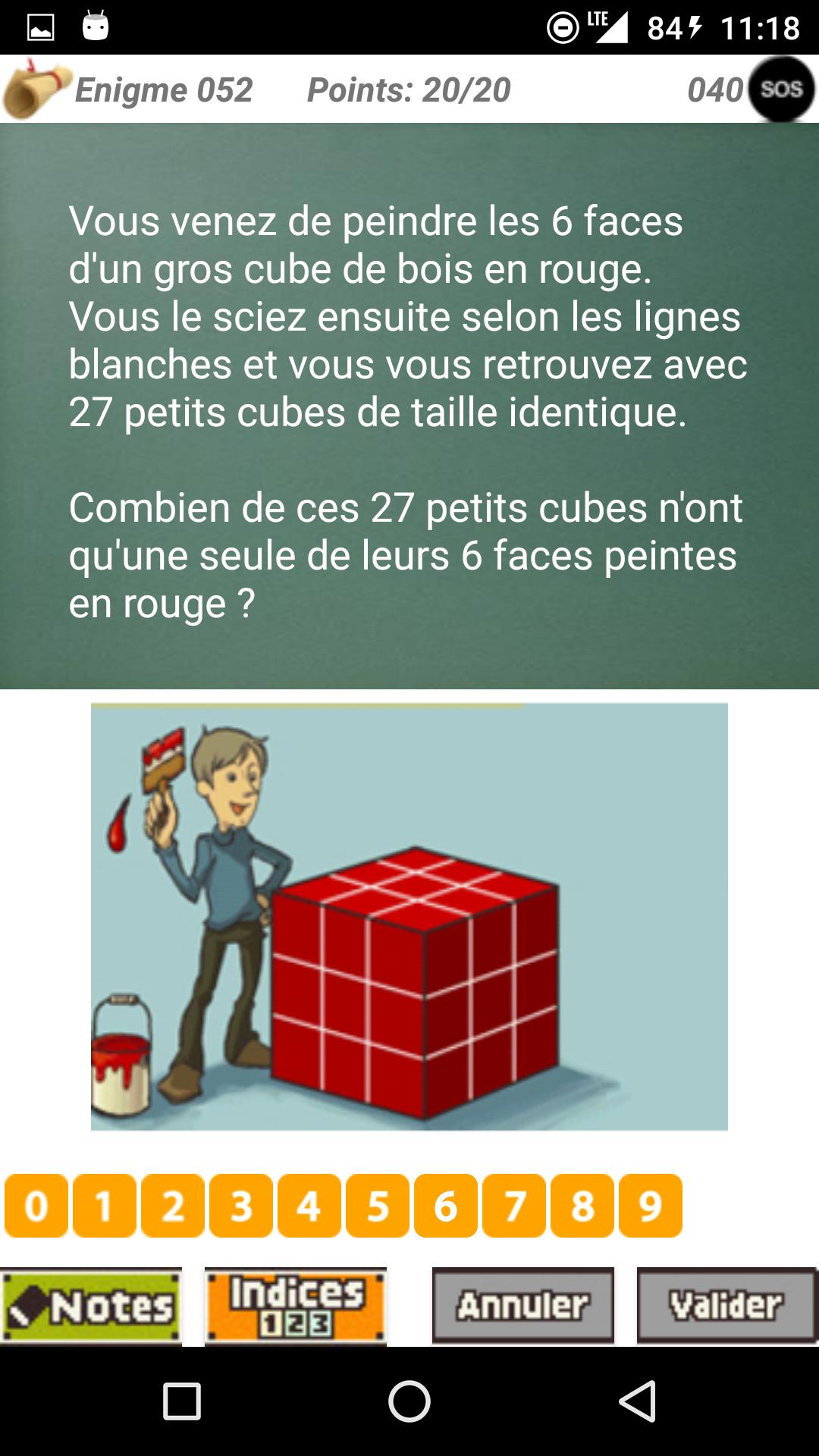The image size is (819, 1456).
Task: Enter digit 9 as answer
Action: point(651,1206)
